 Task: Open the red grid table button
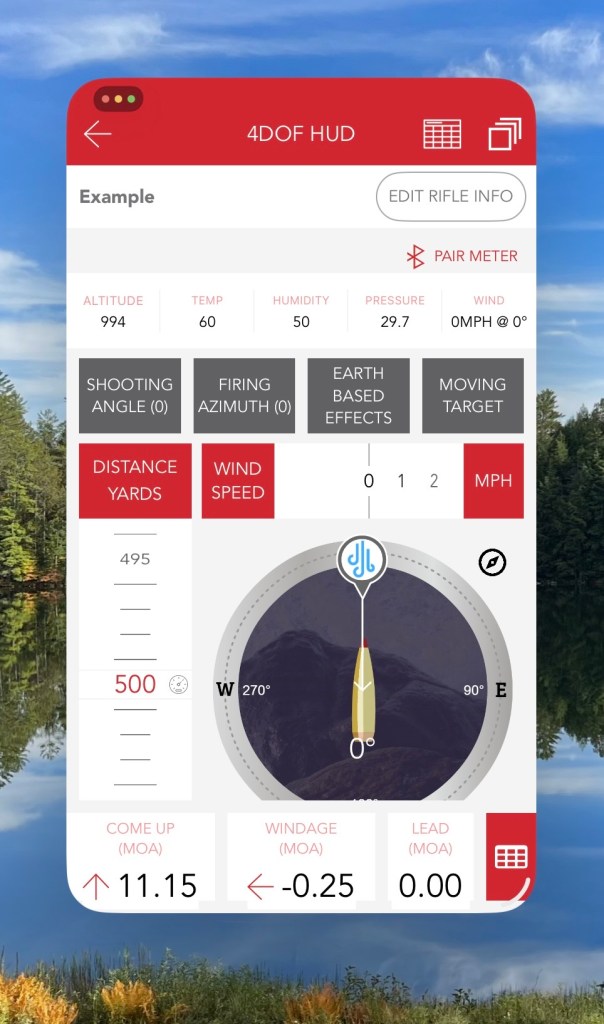[511, 857]
